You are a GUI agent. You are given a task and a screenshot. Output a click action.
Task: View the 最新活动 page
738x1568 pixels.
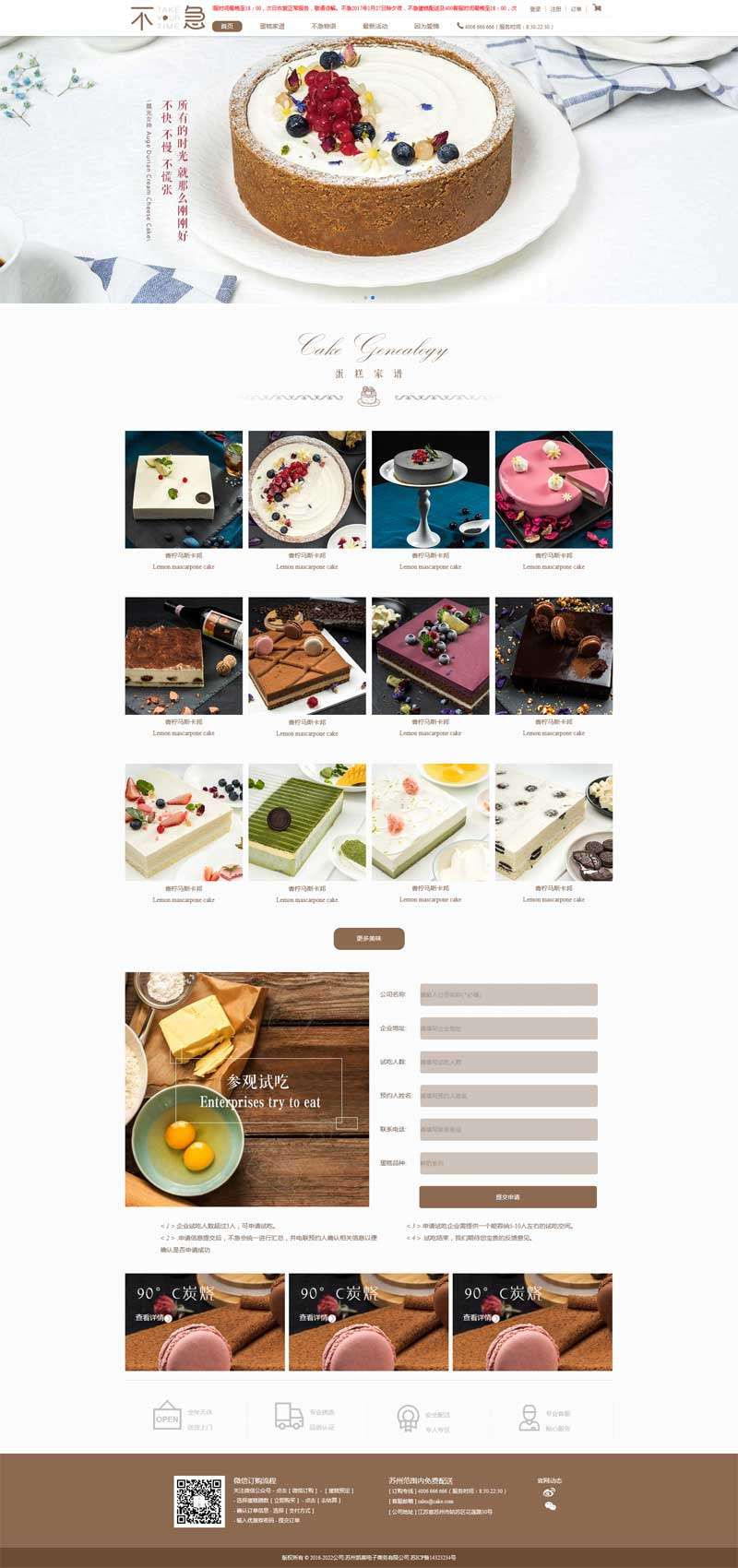coord(375,27)
